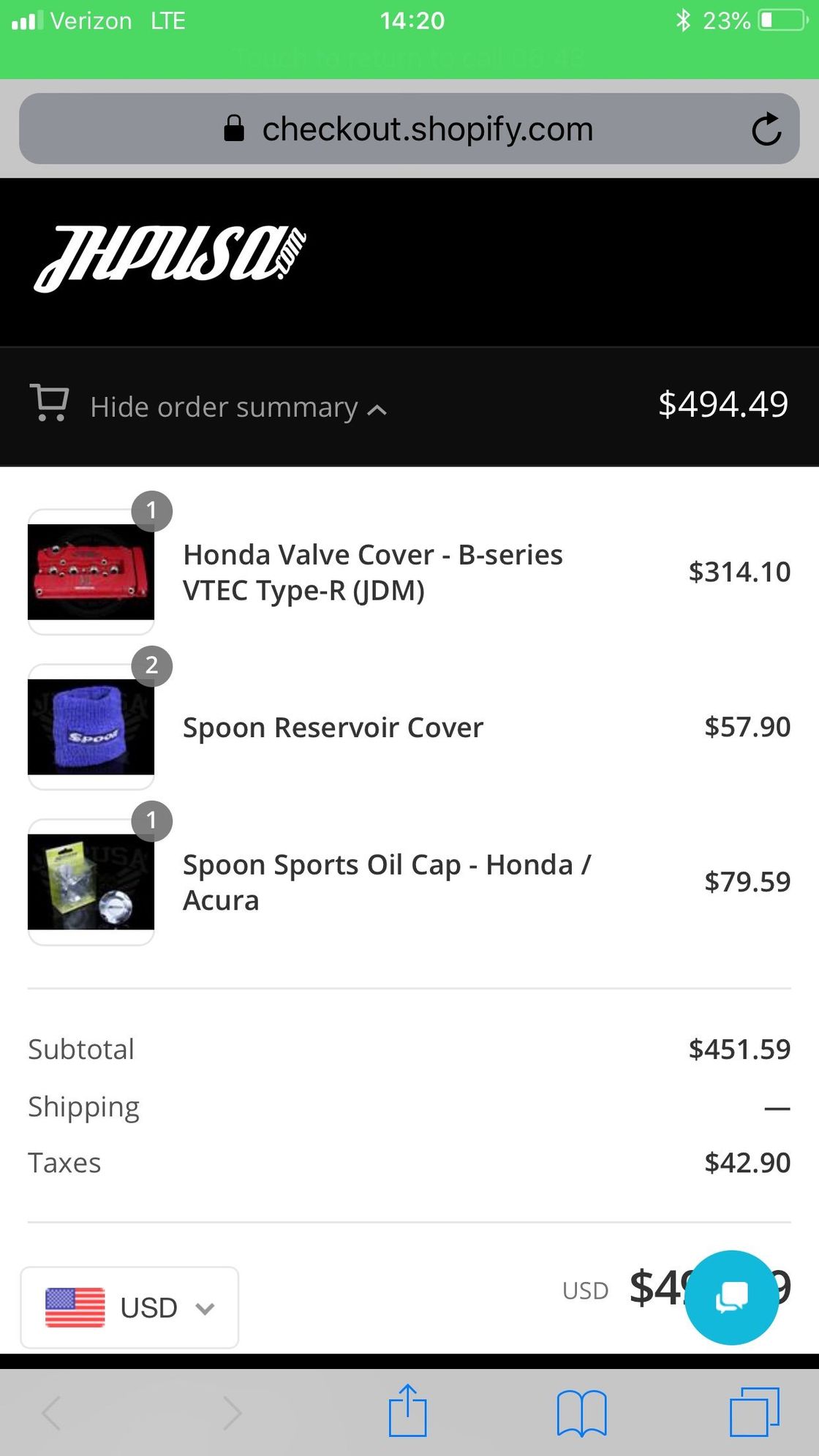This screenshot has height=1456, width=819.
Task: Show open Safari tabs
Action: coord(755,1412)
